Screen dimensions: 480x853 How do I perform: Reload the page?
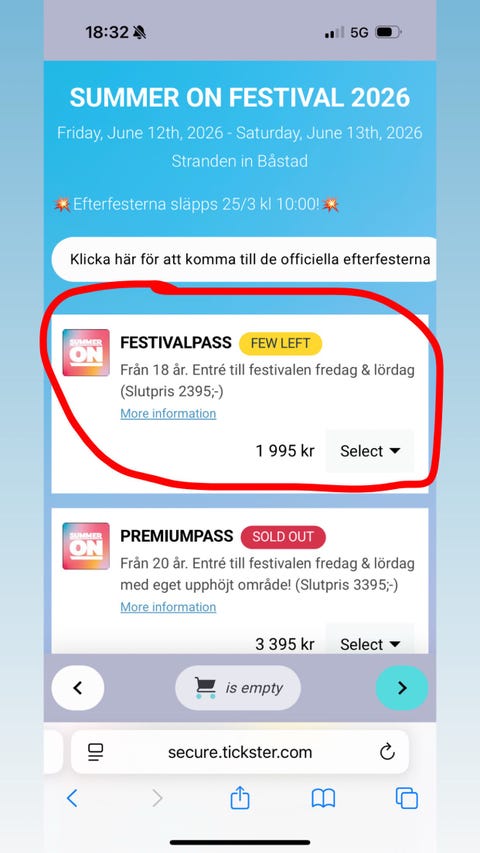coord(387,752)
